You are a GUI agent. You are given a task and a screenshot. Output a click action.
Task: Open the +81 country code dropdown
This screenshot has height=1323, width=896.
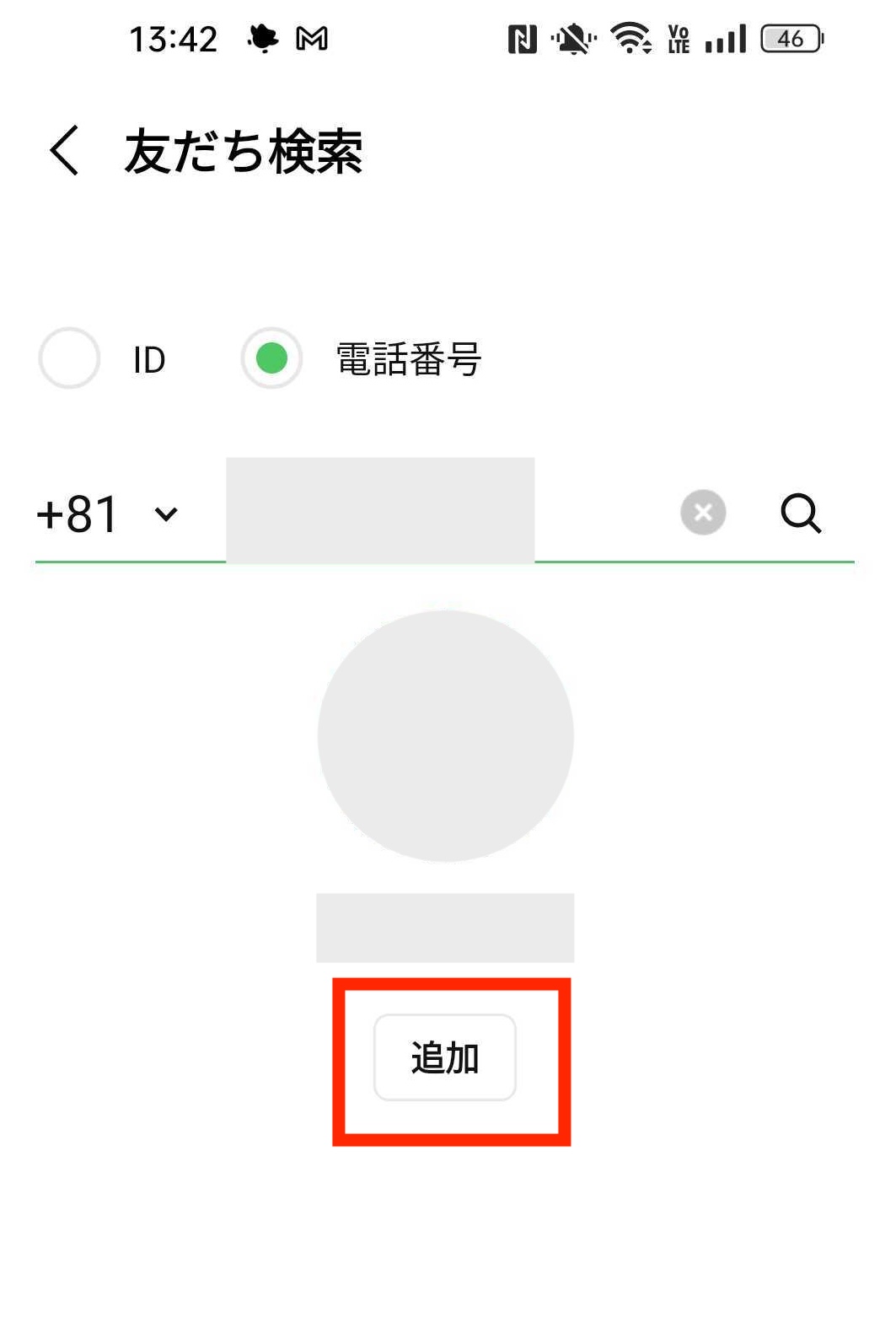point(108,514)
